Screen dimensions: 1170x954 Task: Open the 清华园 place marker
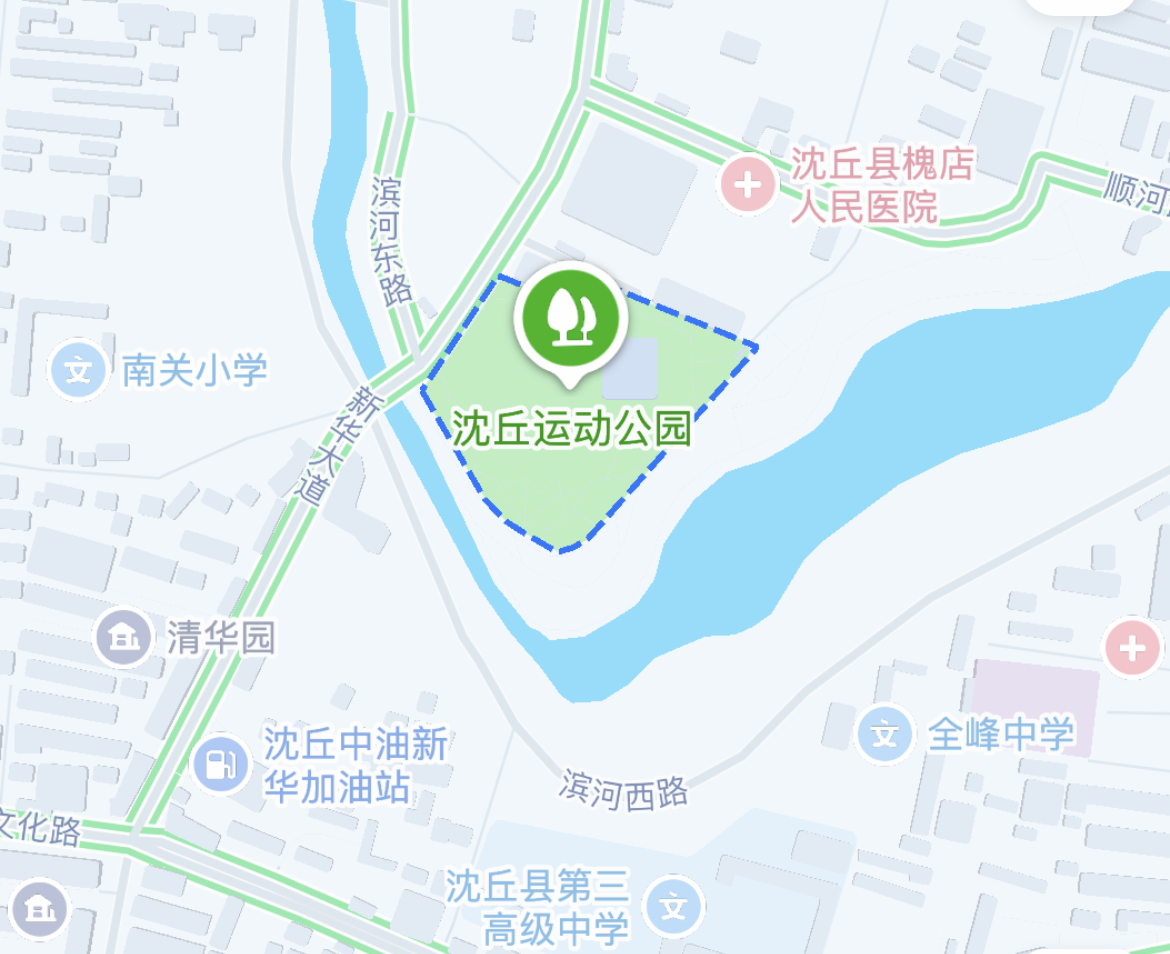point(123,637)
